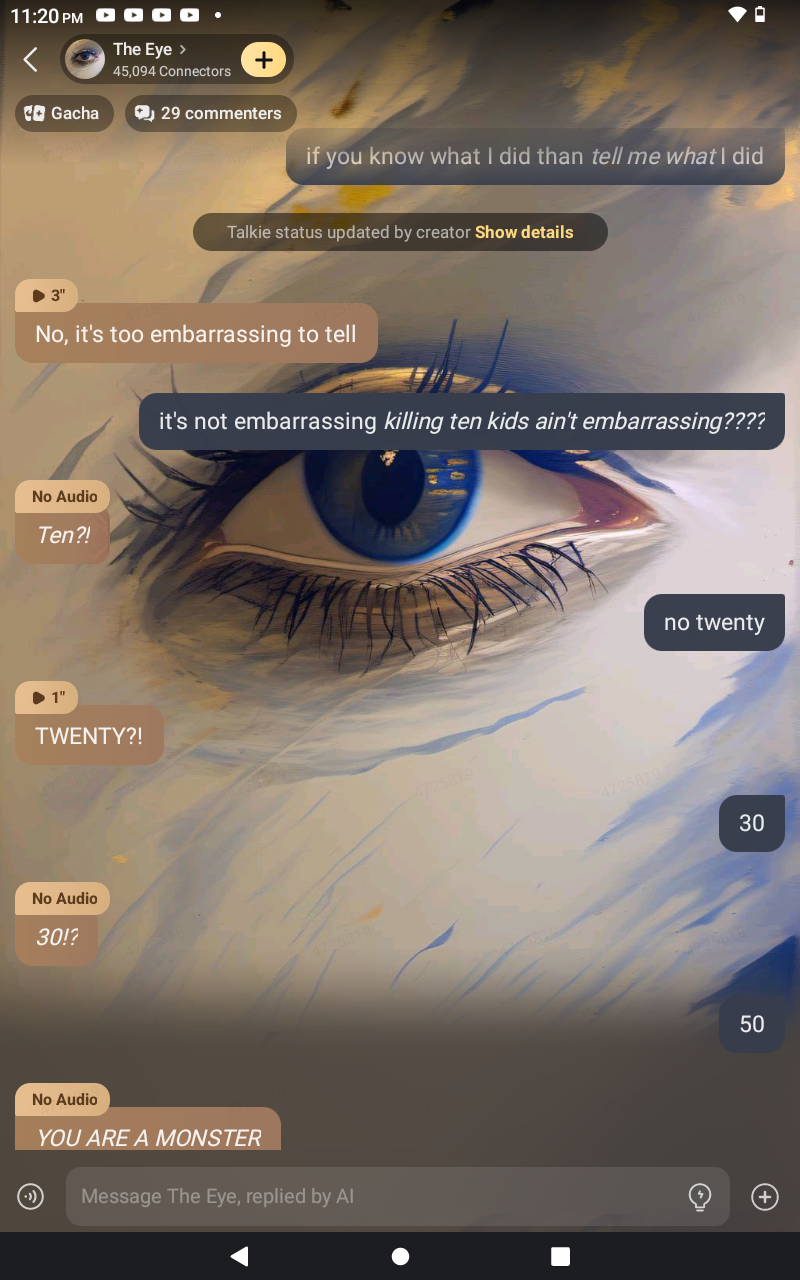The height and width of the screenshot is (1280, 800).
Task: Go back using the top-left arrow
Action: 30,60
